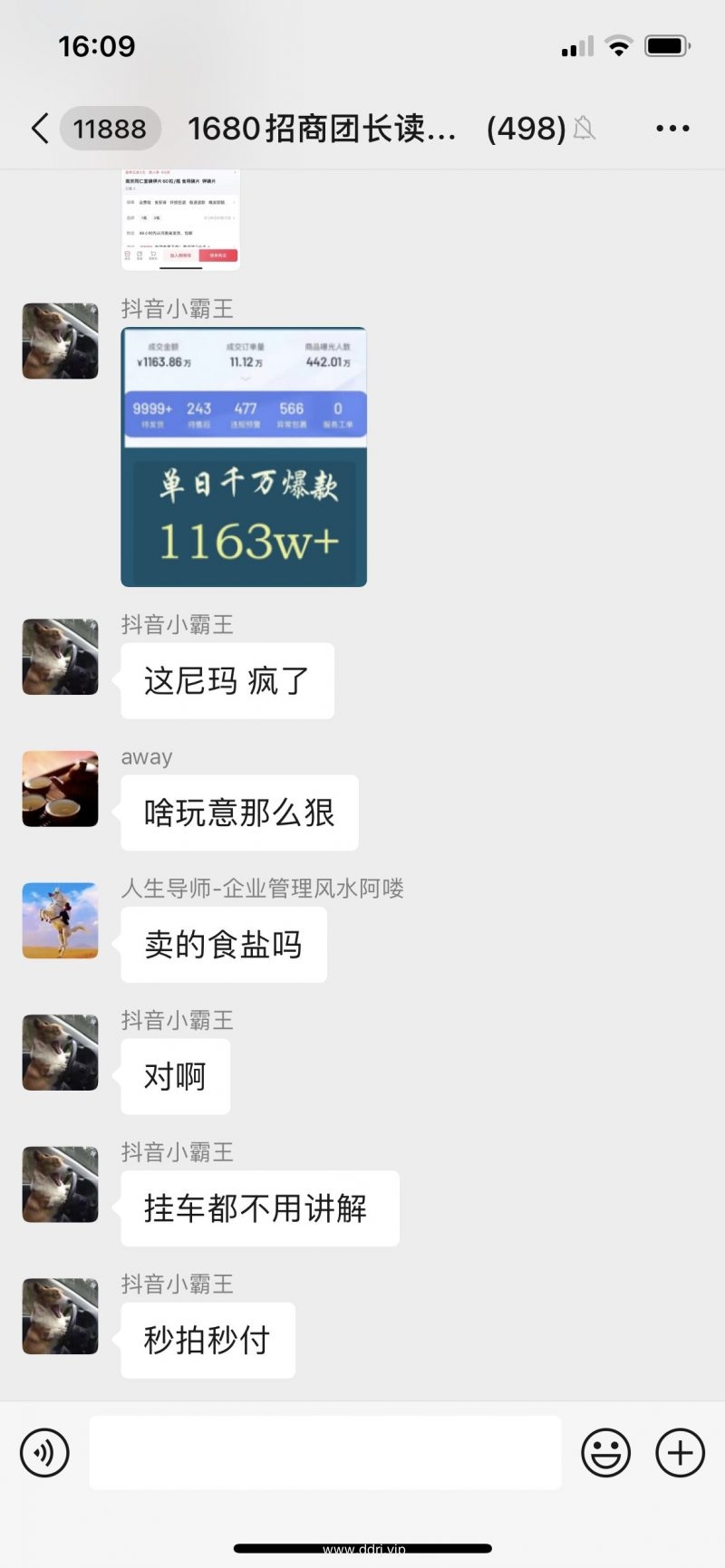Open the plus attachment menu
Screen dimensions: 725x1568
[x=680, y=1453]
